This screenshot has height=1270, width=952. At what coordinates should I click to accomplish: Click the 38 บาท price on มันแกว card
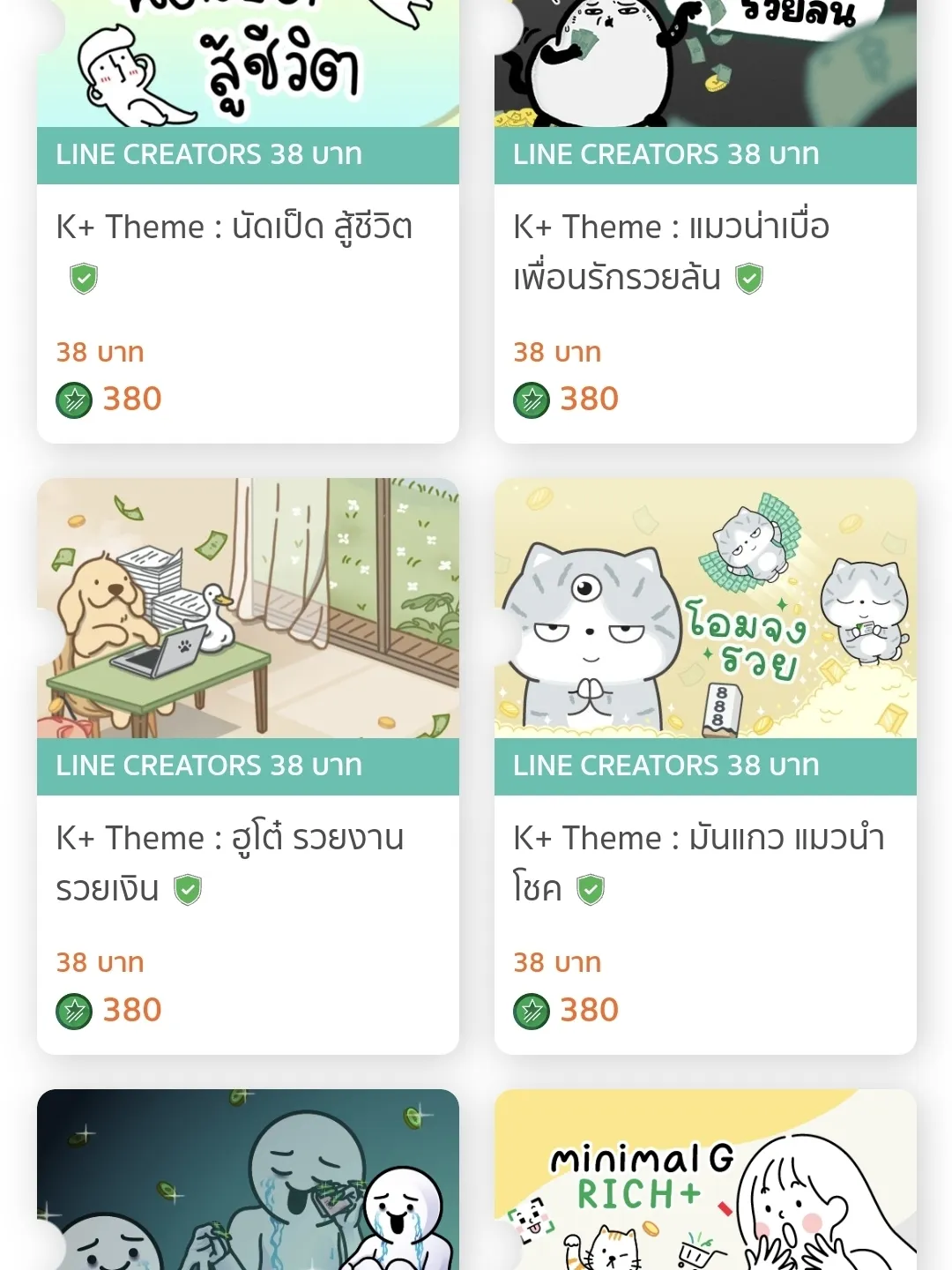point(557,962)
